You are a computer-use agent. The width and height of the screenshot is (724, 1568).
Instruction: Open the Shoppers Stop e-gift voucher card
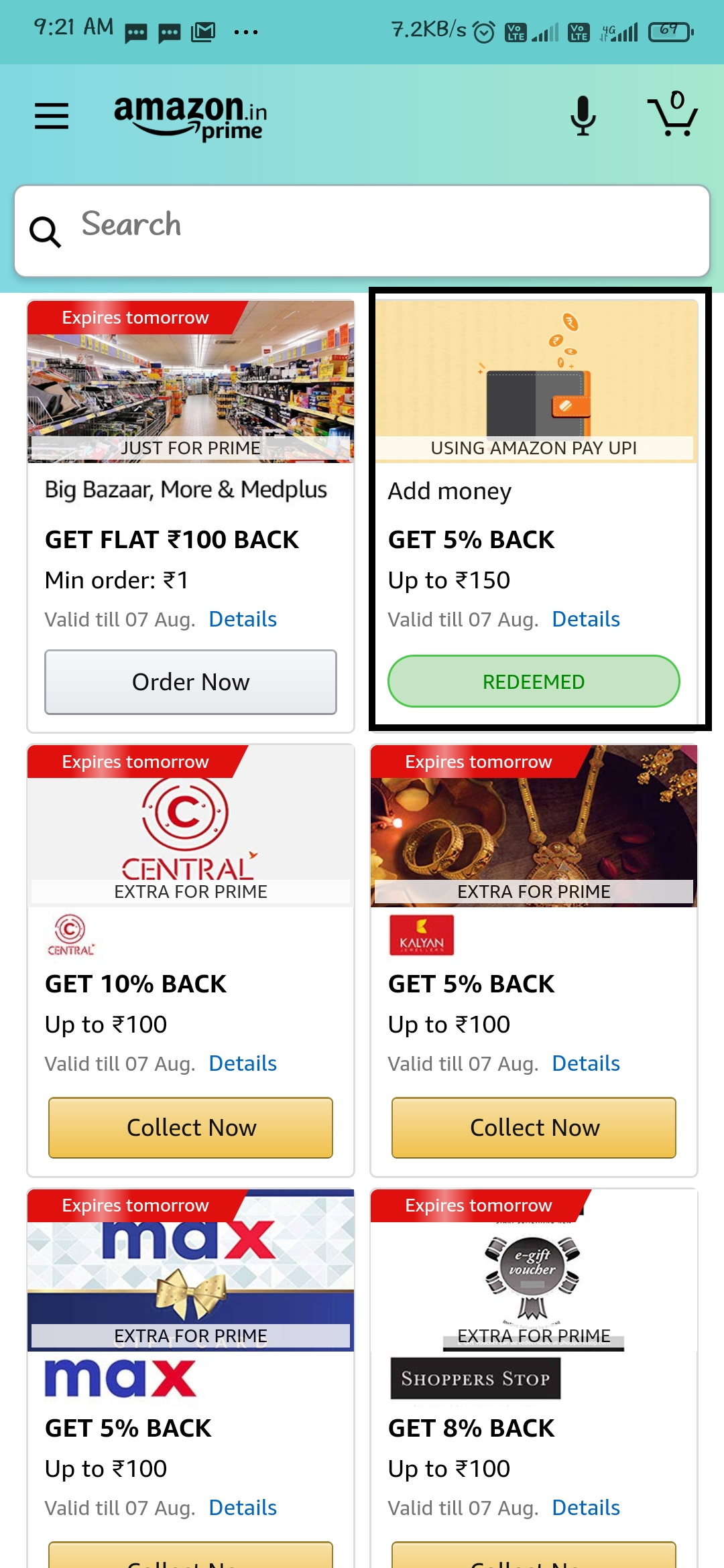click(534, 1270)
